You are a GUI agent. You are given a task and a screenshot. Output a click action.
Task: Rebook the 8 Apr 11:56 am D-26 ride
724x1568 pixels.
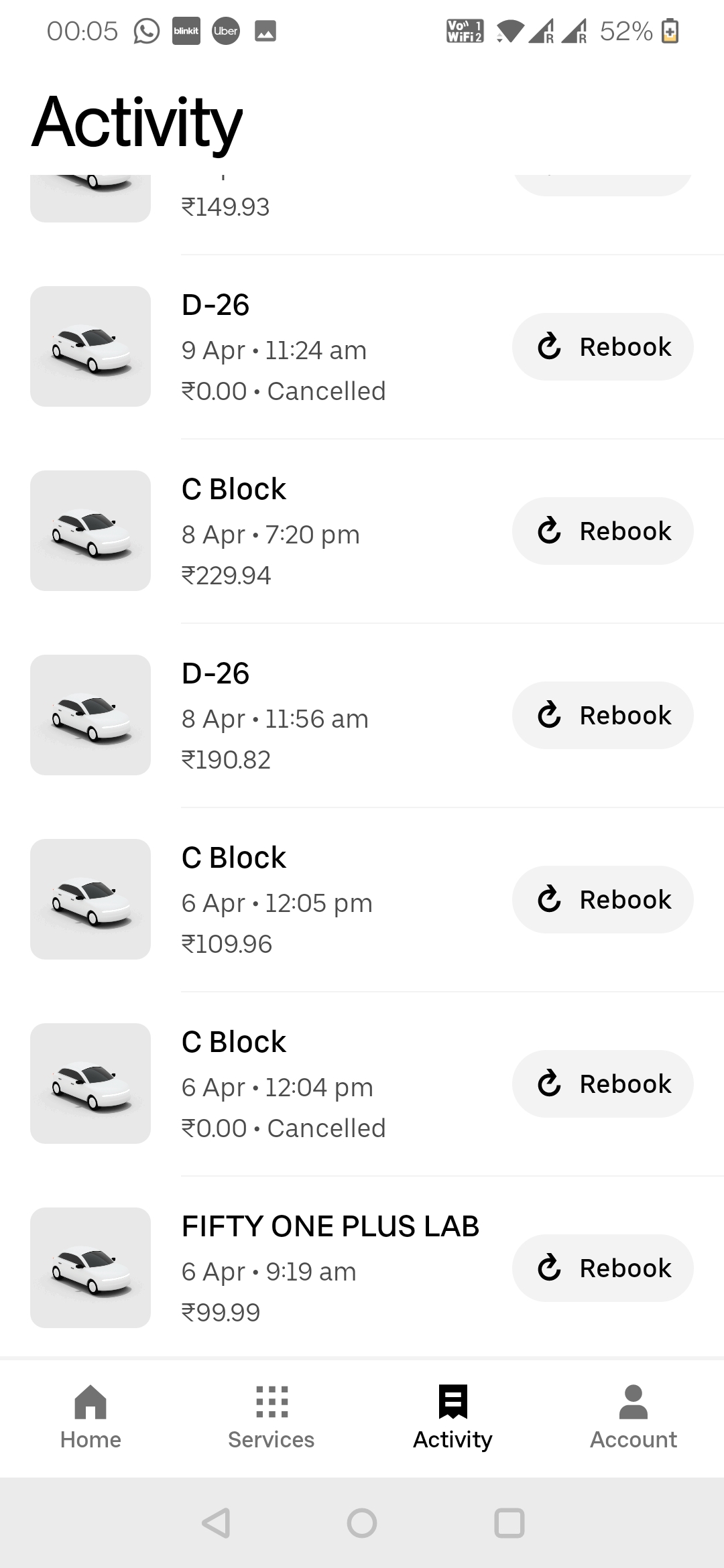tap(603, 715)
